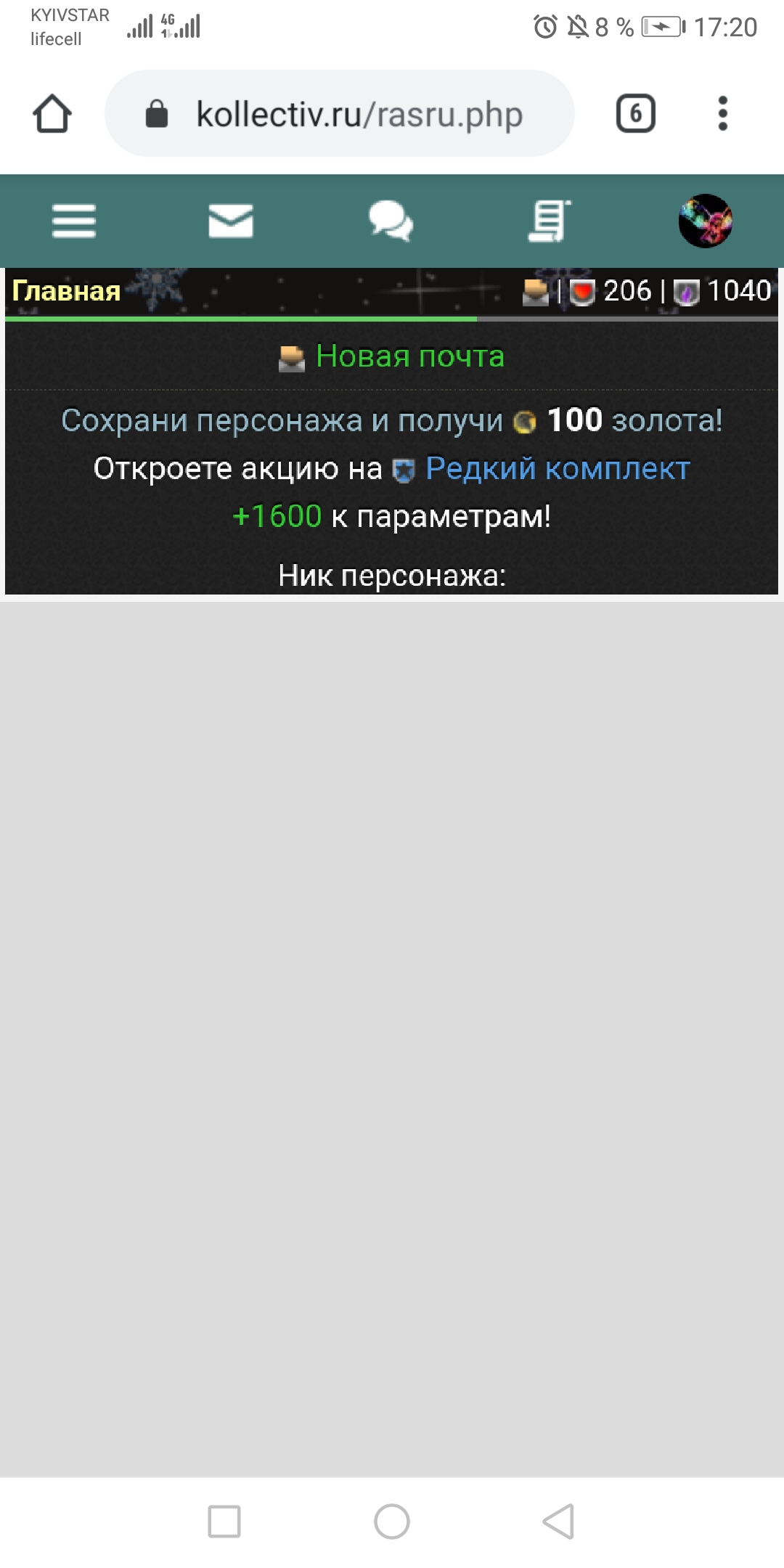Open Новая почта link

[409, 356]
